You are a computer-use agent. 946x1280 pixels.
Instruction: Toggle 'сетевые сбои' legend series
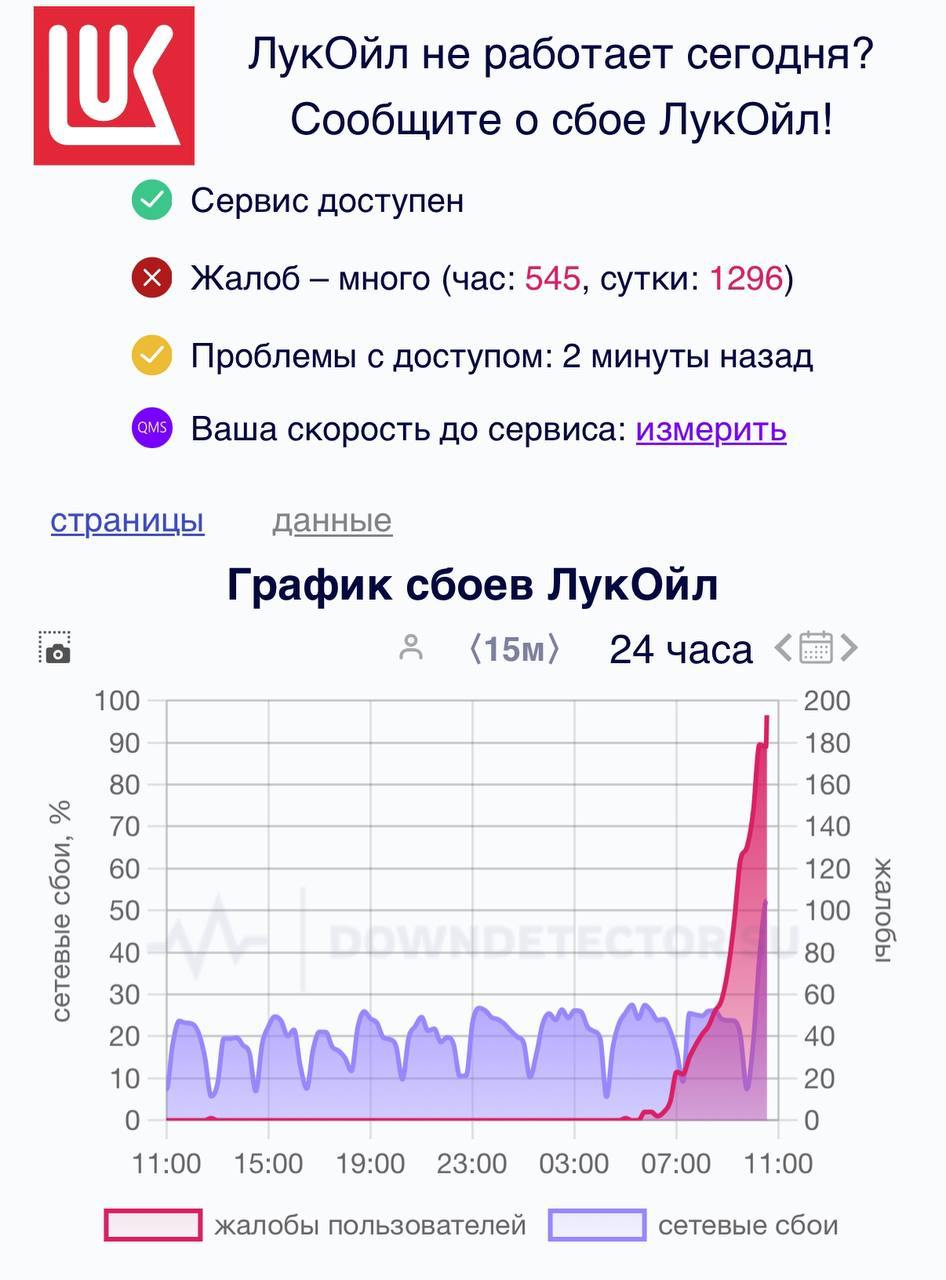click(x=694, y=1225)
